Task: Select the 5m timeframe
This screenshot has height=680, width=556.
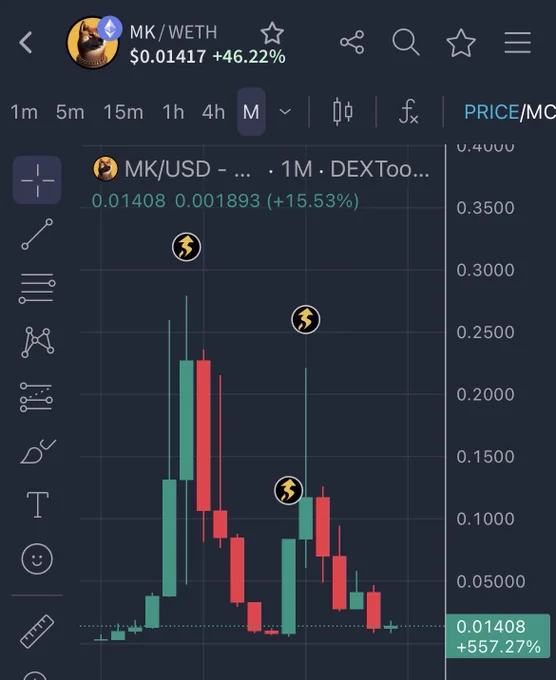Action: pyautogui.click(x=70, y=112)
